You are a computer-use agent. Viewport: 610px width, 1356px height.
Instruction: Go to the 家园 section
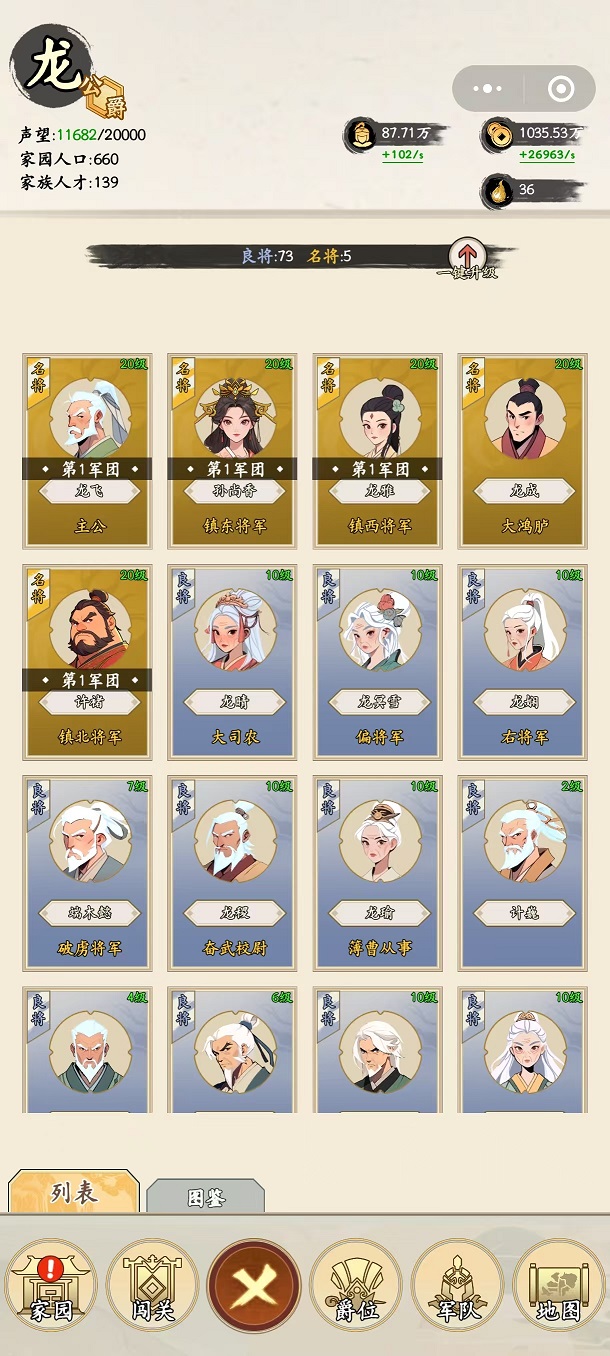pyautogui.click(x=51, y=1286)
